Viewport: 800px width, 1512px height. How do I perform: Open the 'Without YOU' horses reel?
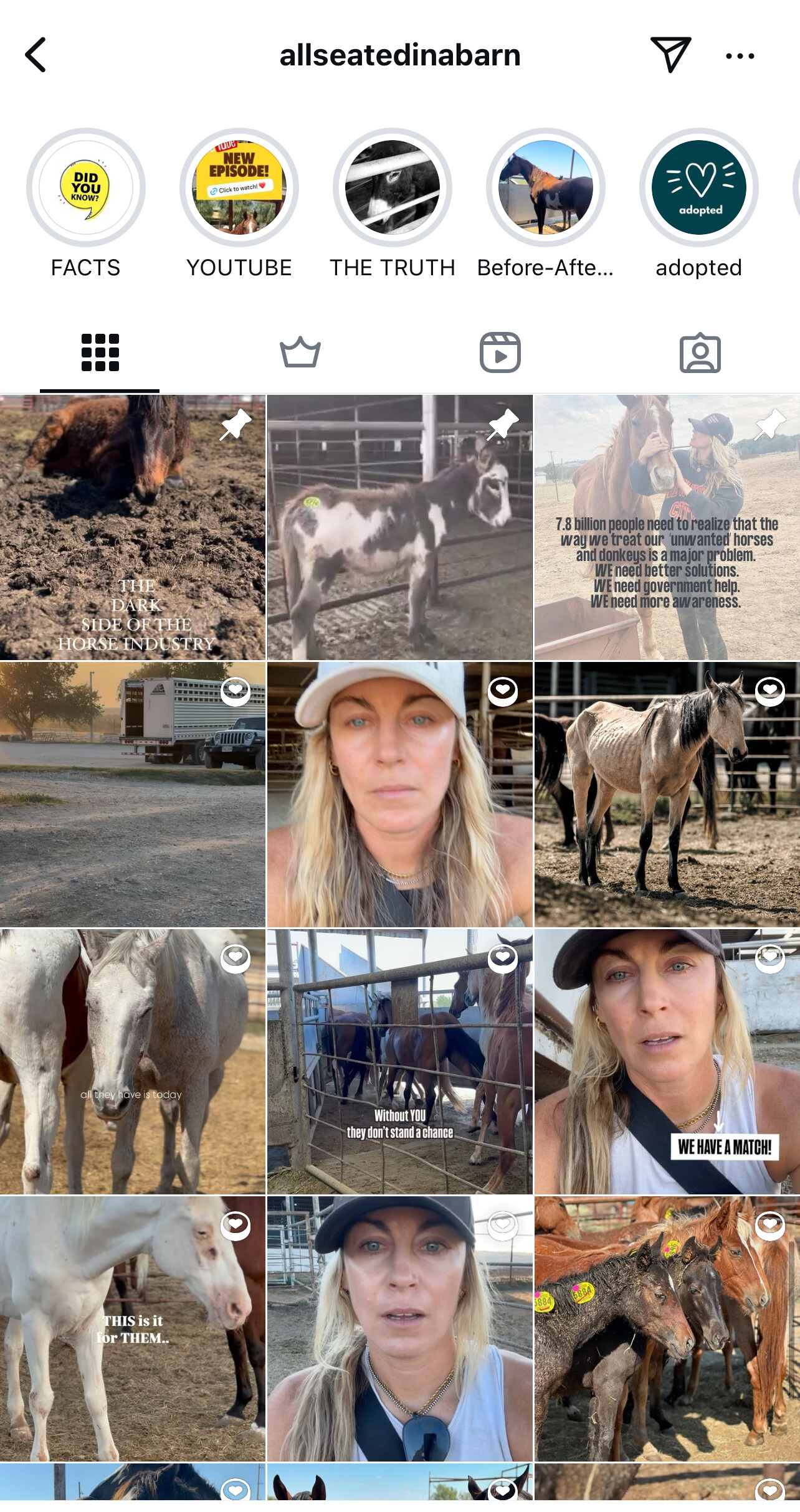tap(400, 1062)
